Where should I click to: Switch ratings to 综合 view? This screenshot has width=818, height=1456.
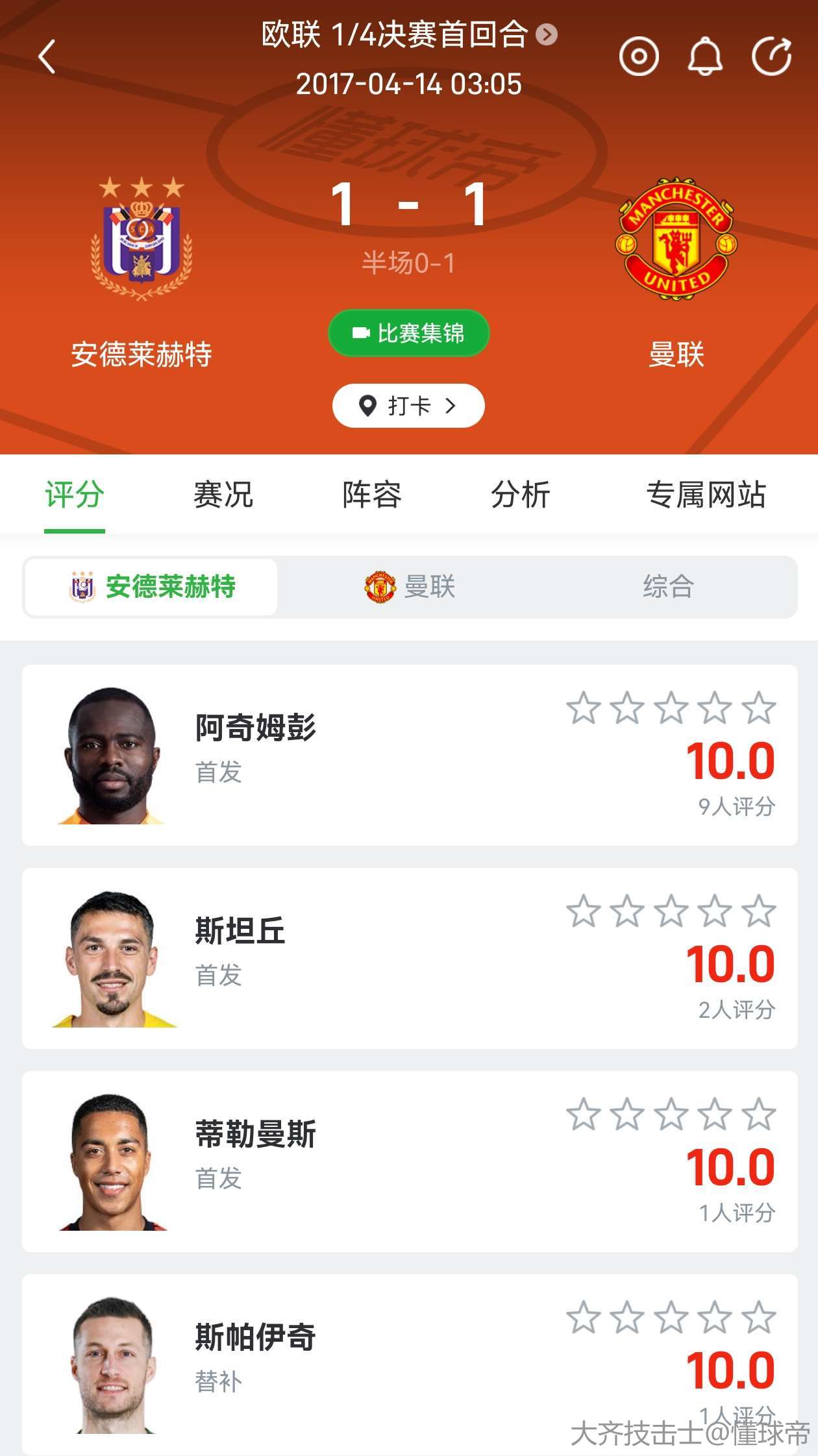coord(668,587)
